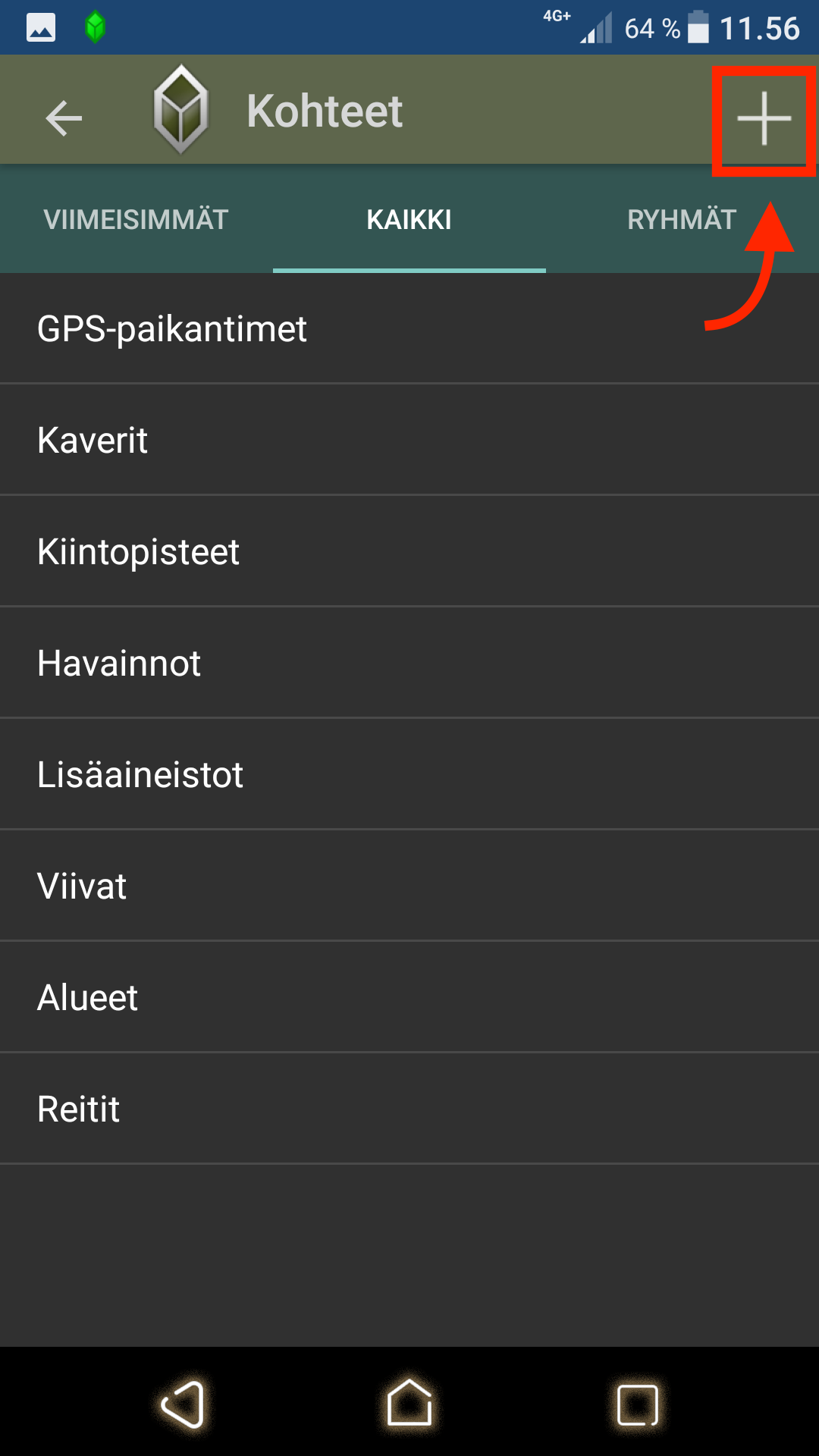Open the Alueet row
This screenshot has height=1456, width=819.
pos(409,998)
